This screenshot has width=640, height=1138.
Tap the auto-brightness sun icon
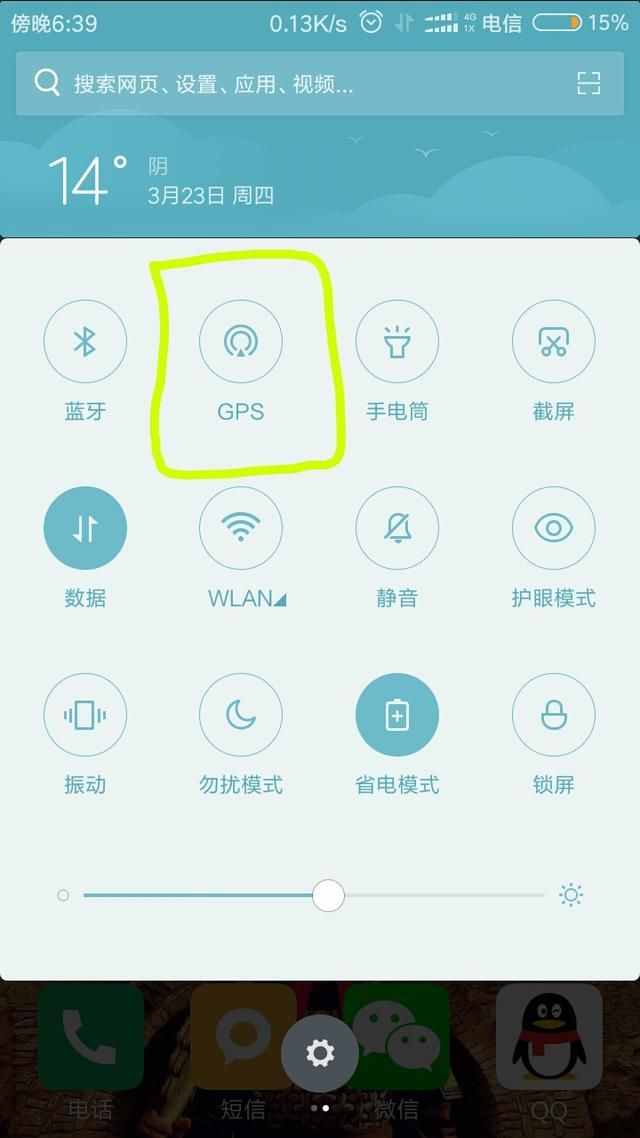(571, 895)
